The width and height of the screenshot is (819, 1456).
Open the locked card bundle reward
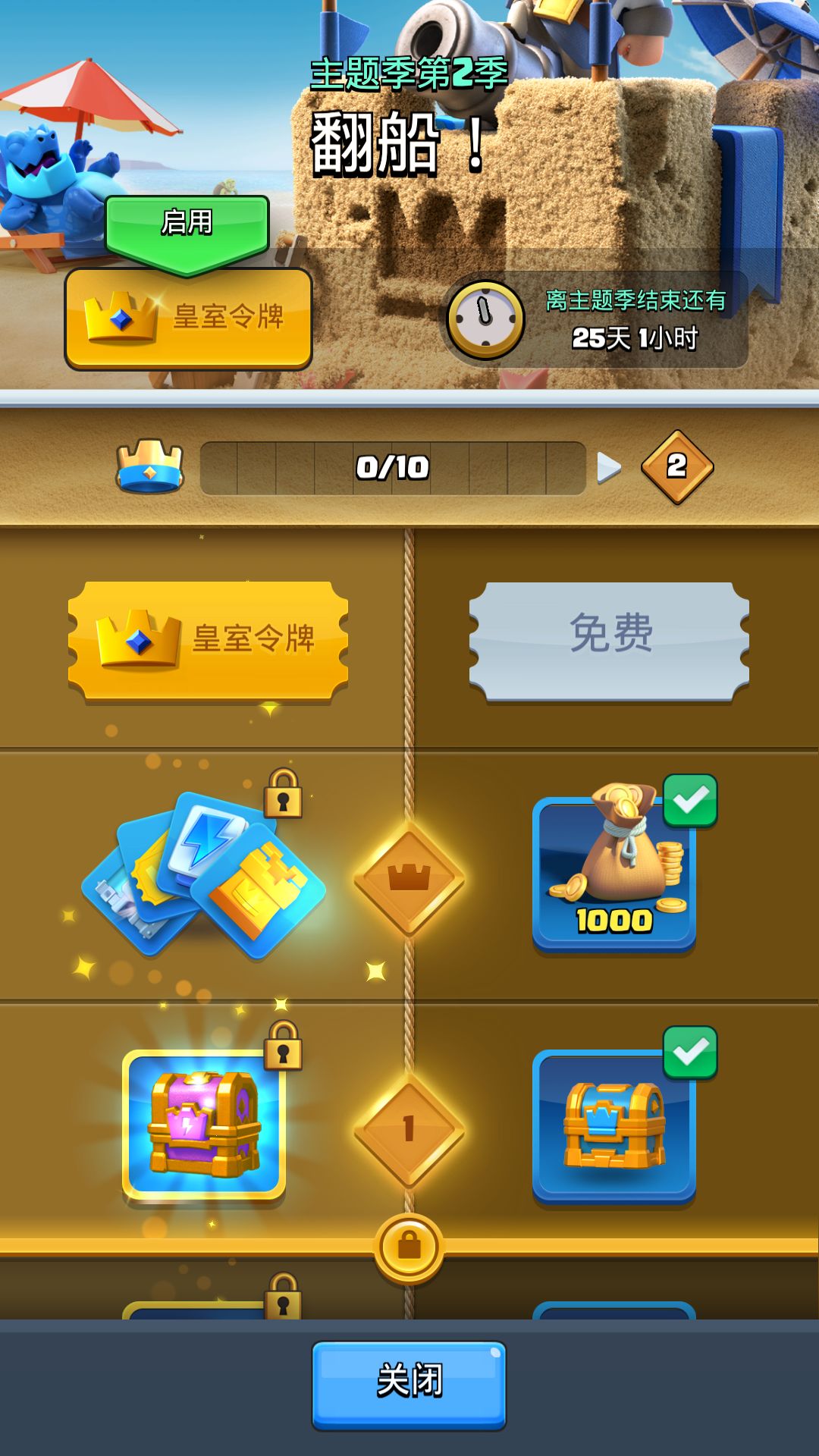tap(203, 874)
